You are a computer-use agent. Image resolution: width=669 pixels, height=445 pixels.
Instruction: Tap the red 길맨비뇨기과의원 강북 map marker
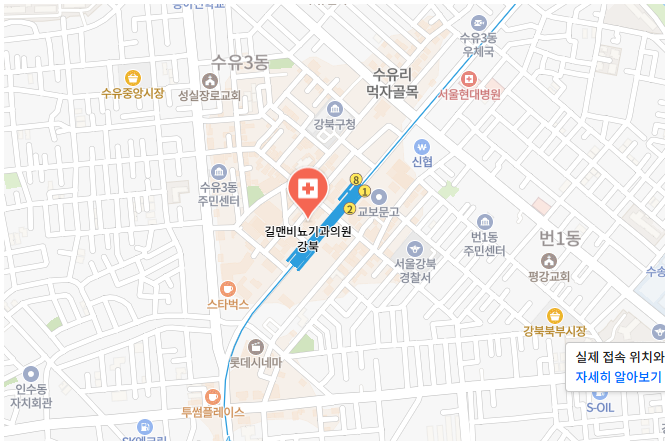[308, 191]
